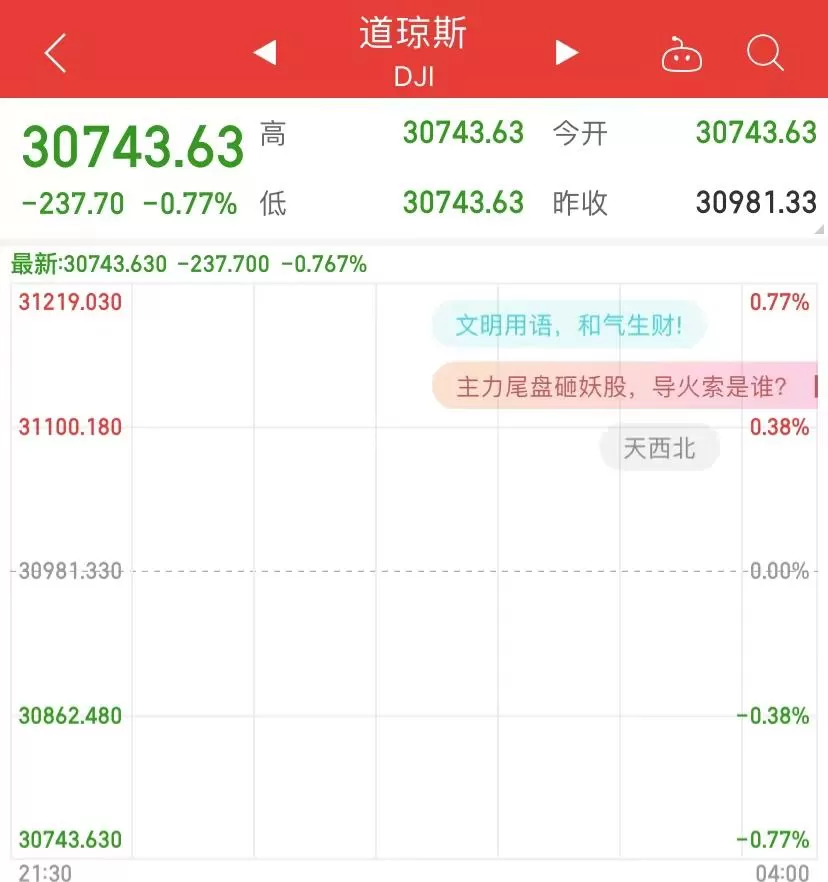Switch to the previous index with the left triangle
Image resolution: width=828 pixels, height=882 pixels.
tap(265, 52)
